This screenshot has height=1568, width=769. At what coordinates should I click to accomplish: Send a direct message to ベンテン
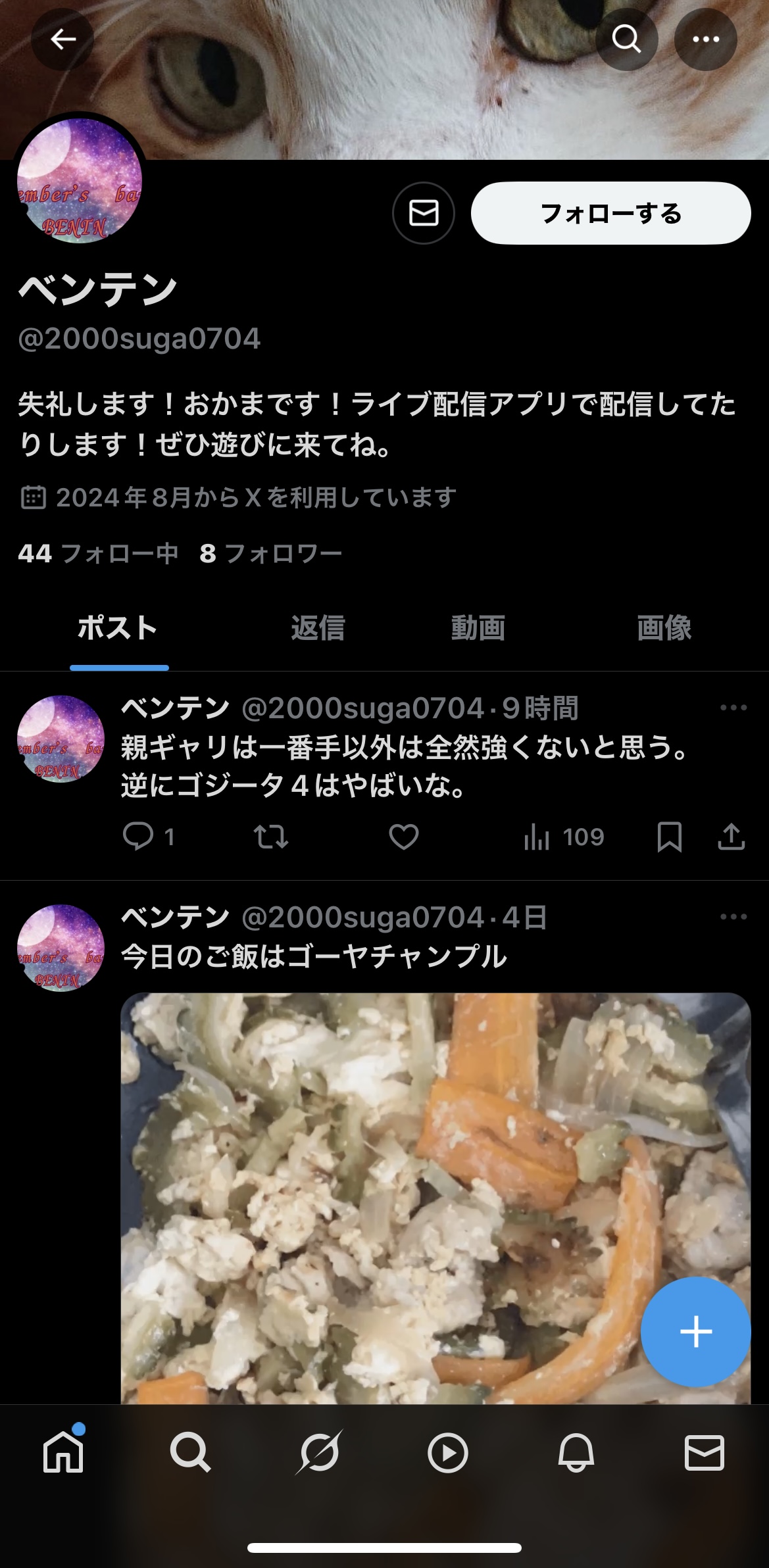point(424,213)
